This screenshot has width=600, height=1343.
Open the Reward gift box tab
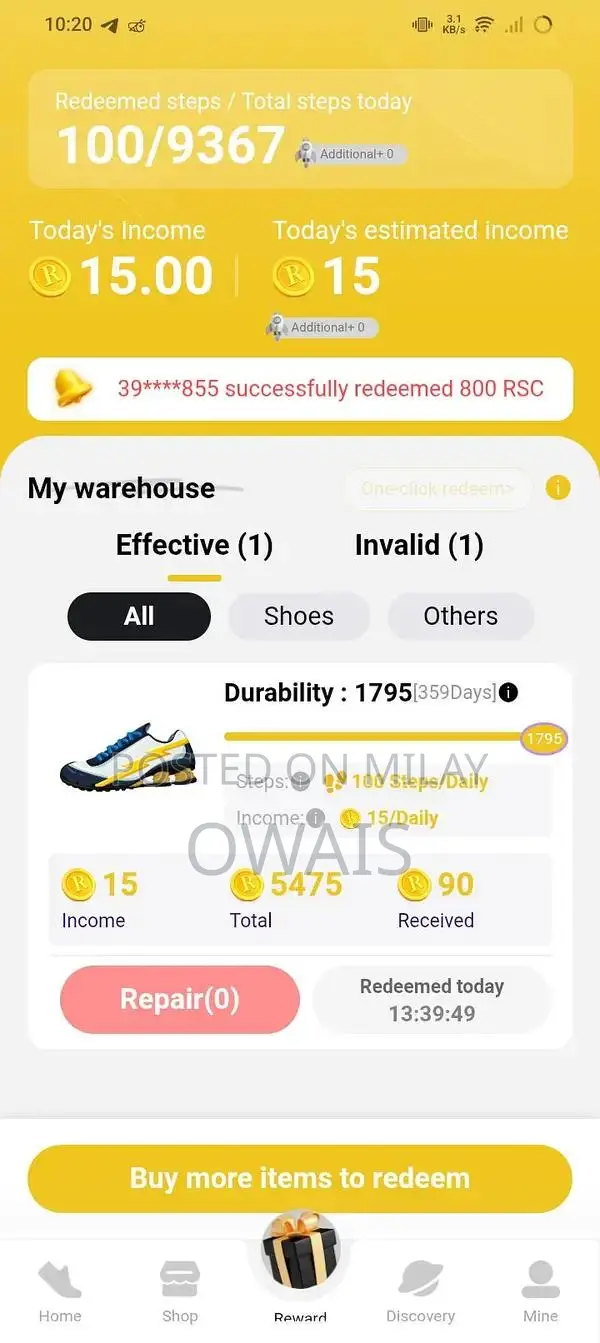click(x=300, y=1262)
